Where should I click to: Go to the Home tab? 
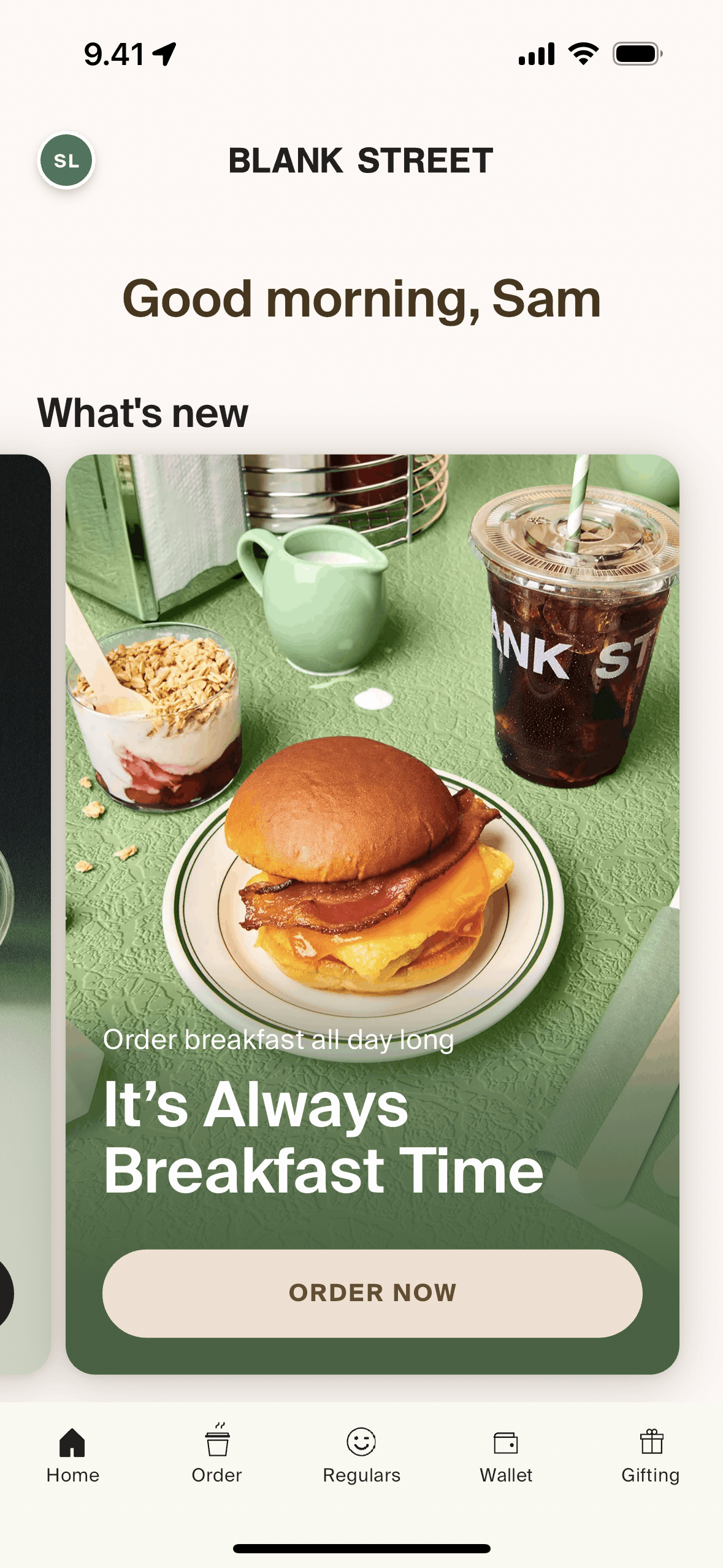[x=72, y=1455]
